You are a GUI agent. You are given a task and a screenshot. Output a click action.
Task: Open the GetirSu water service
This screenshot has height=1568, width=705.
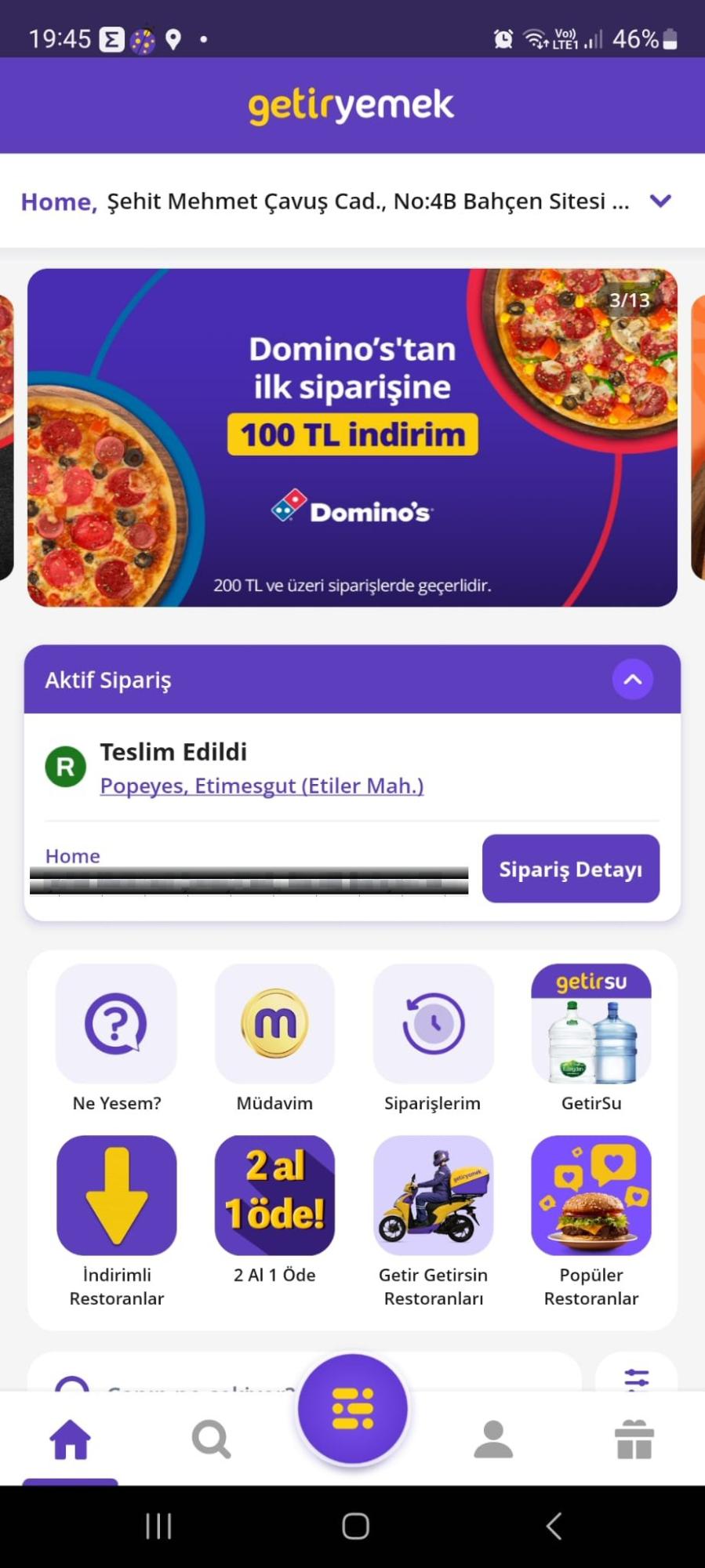point(591,1025)
